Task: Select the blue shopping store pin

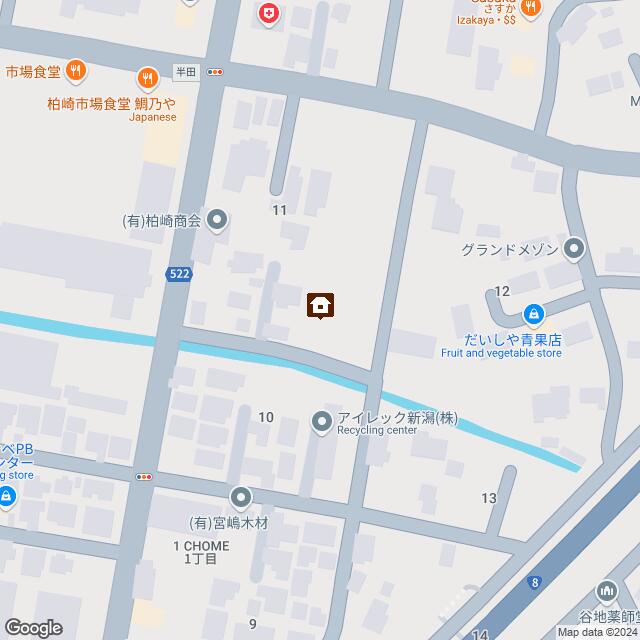Action: pyautogui.click(x=6, y=496)
